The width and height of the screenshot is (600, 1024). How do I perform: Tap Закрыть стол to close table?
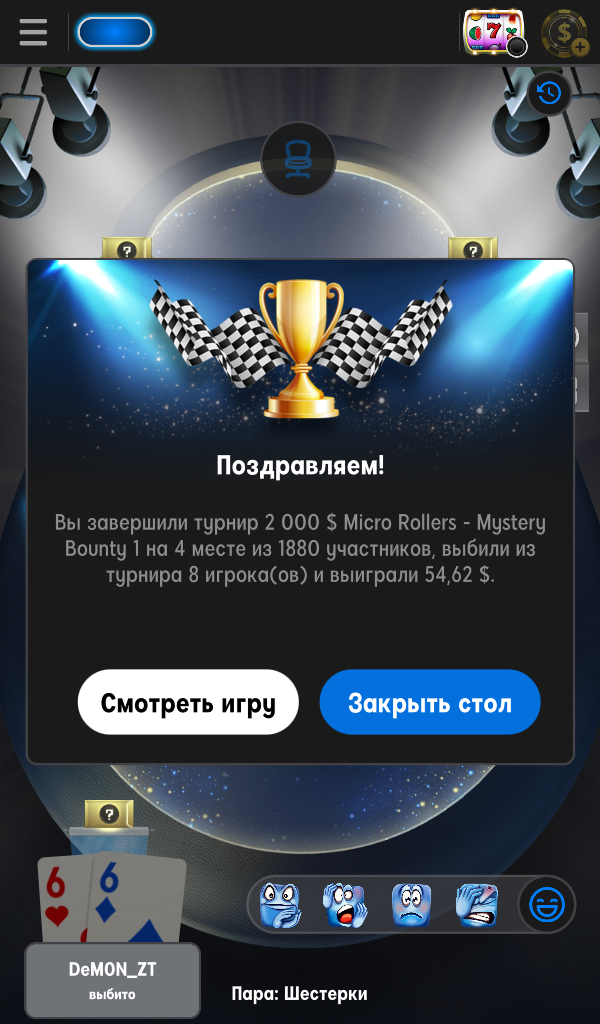coord(430,703)
